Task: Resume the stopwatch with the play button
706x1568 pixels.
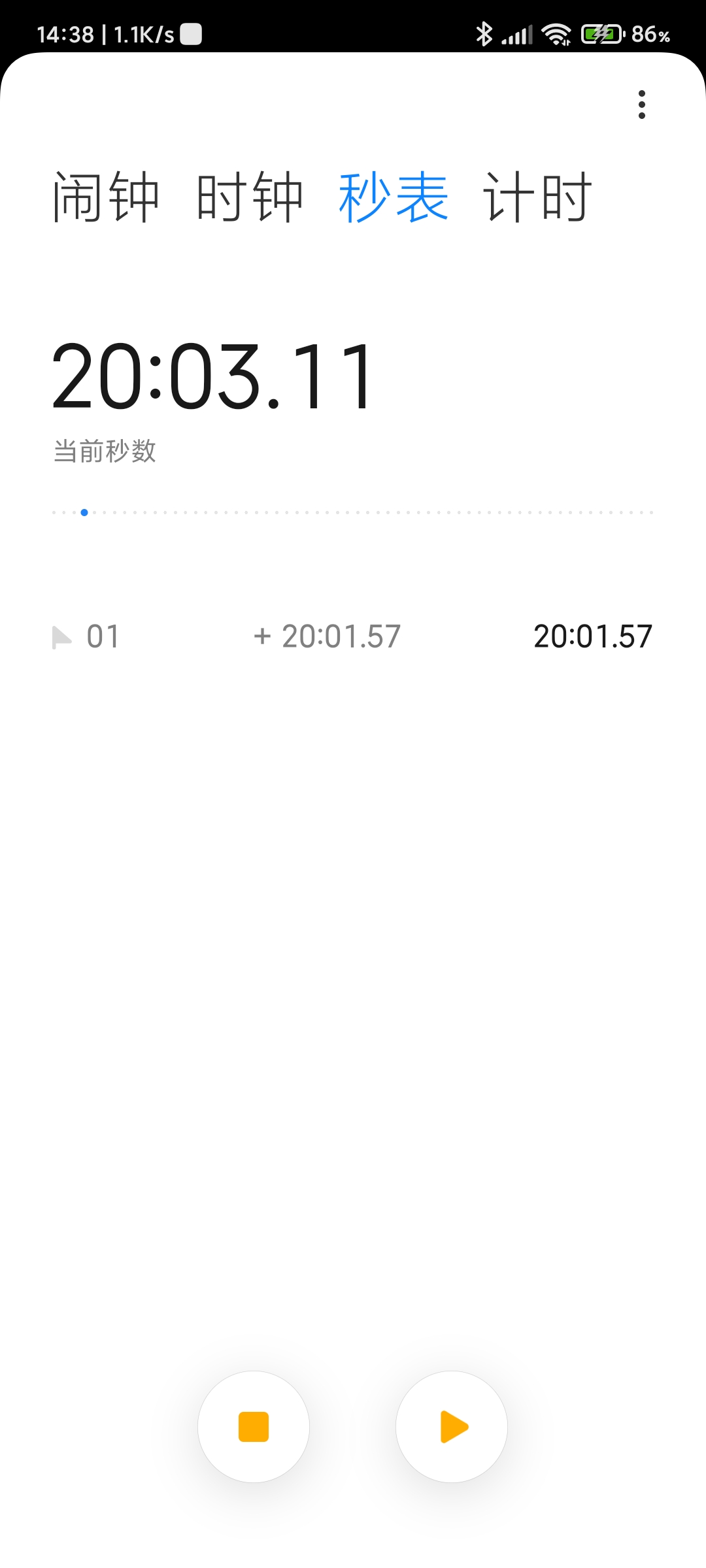Action: click(452, 1427)
